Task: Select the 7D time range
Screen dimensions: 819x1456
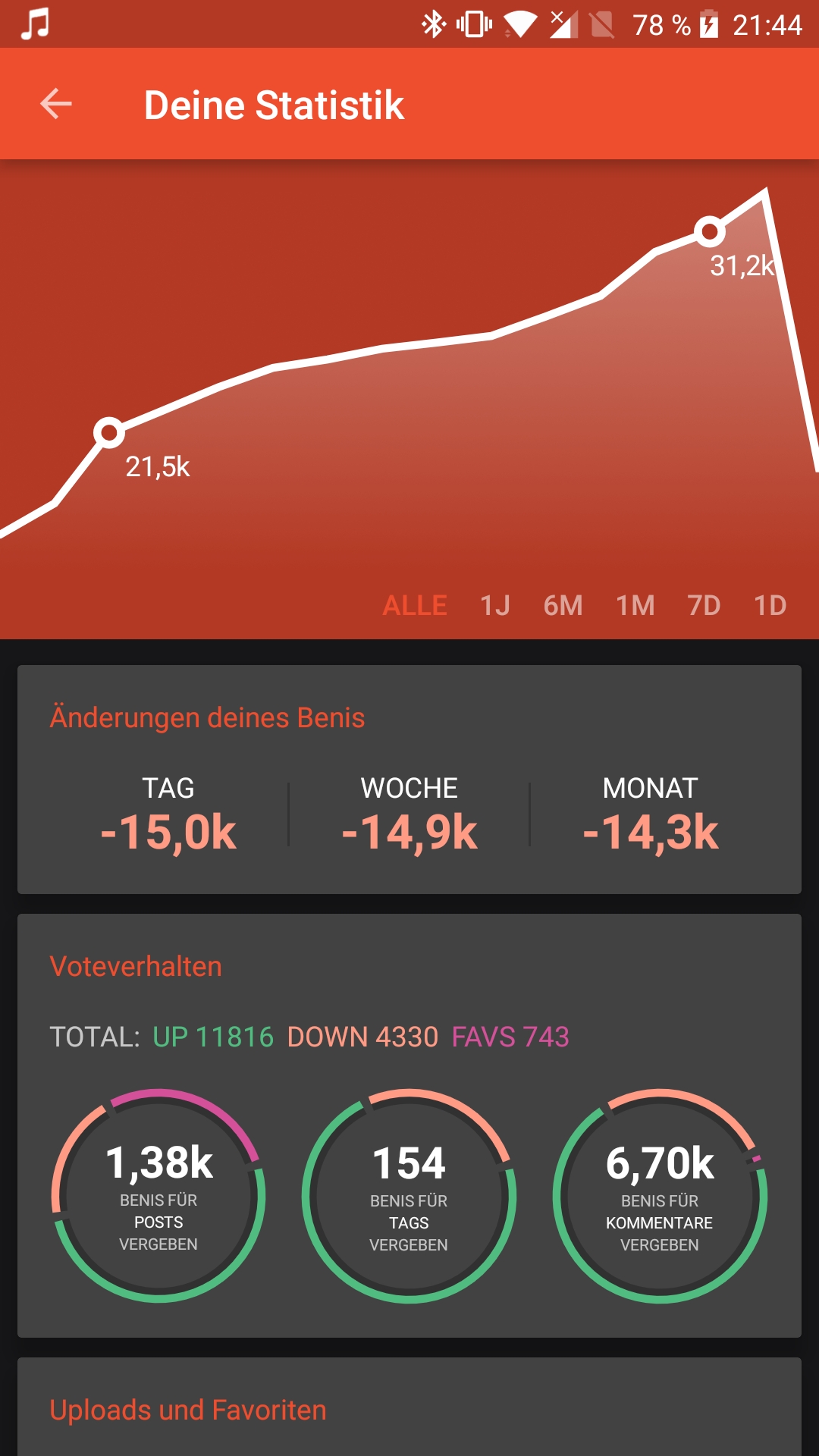Action: [x=704, y=606]
